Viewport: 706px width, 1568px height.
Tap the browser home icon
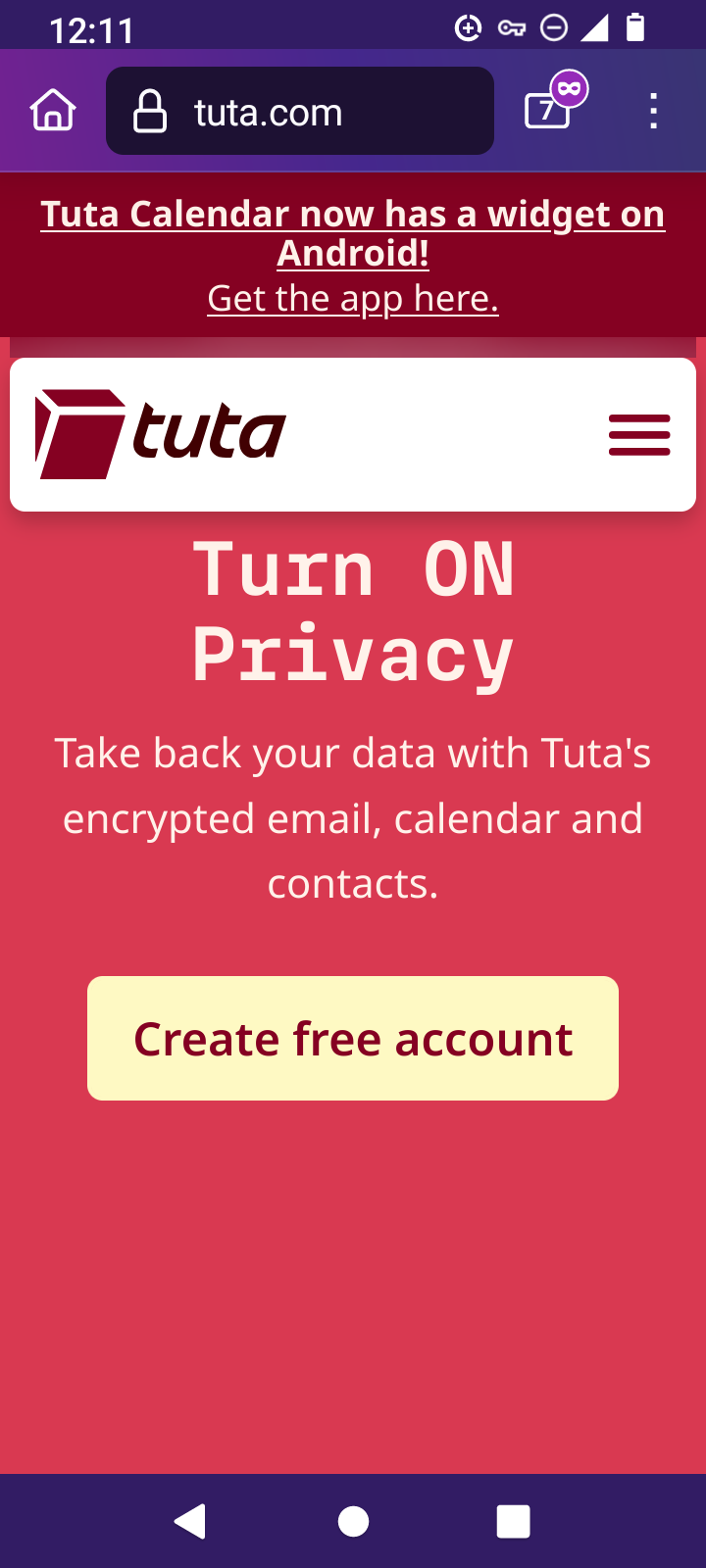tap(53, 111)
